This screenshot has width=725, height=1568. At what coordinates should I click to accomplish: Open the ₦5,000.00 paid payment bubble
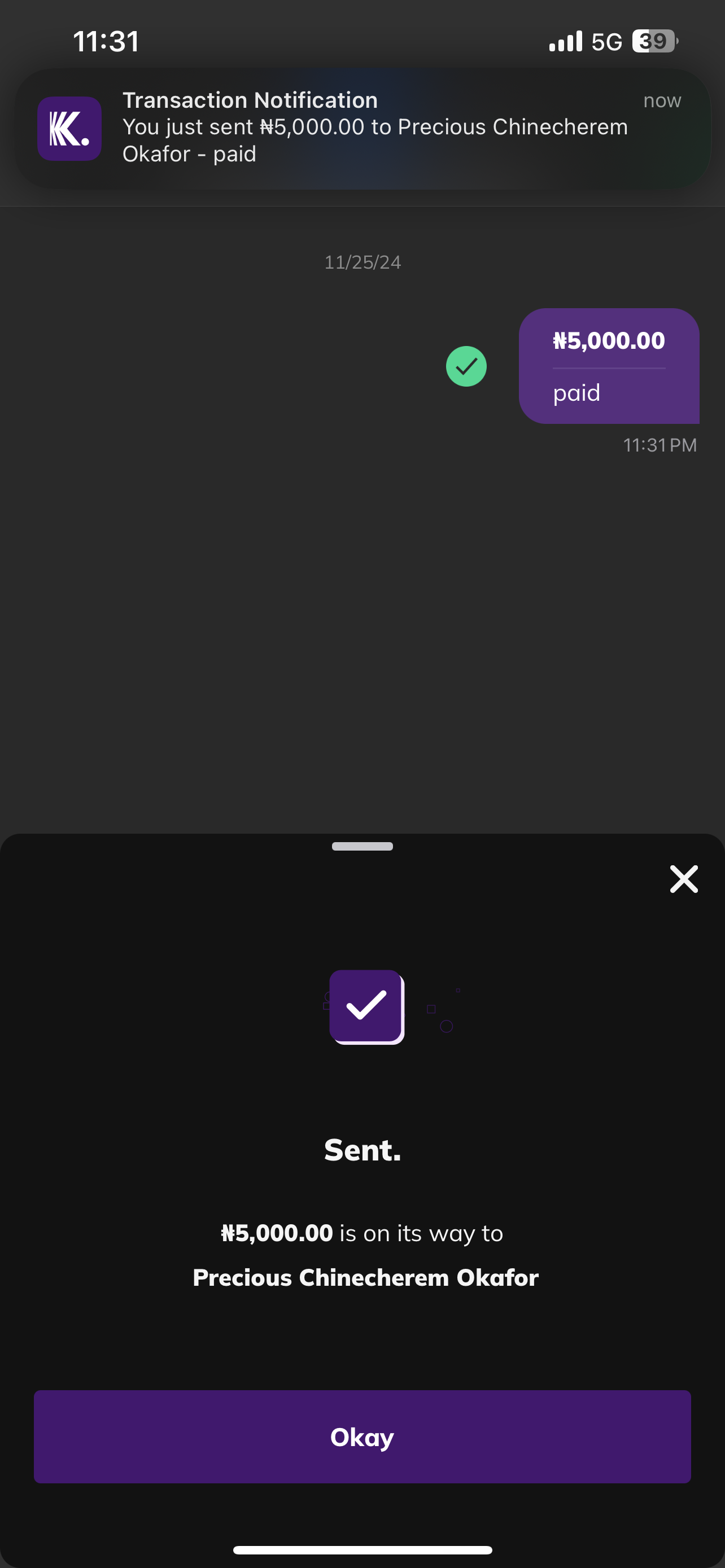tap(608, 366)
